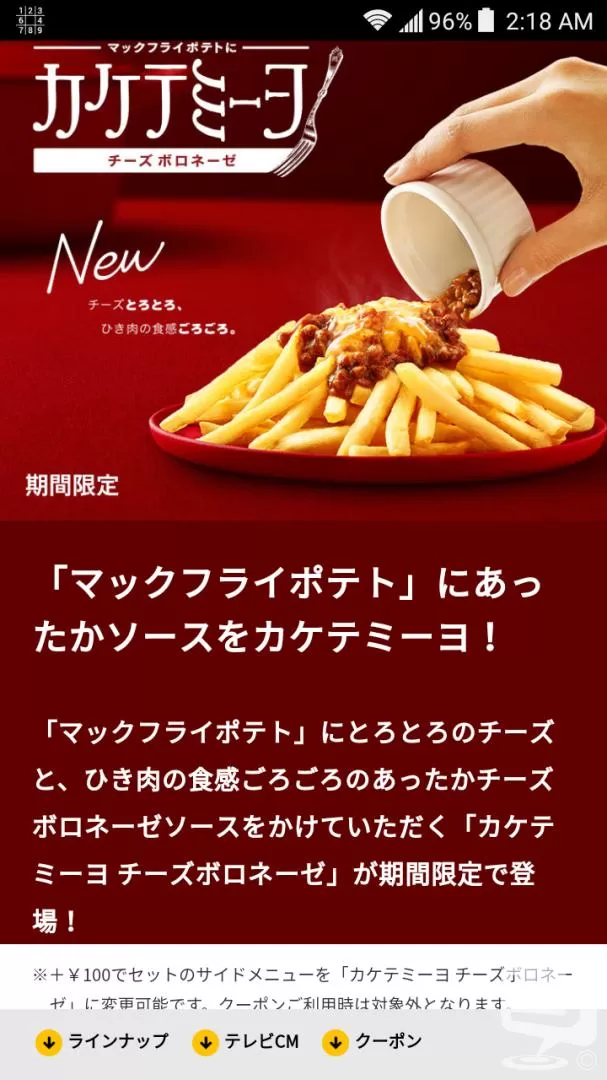The height and width of the screenshot is (1080, 607).
Task: Jump to the クーポン section
Action: tap(372, 1041)
